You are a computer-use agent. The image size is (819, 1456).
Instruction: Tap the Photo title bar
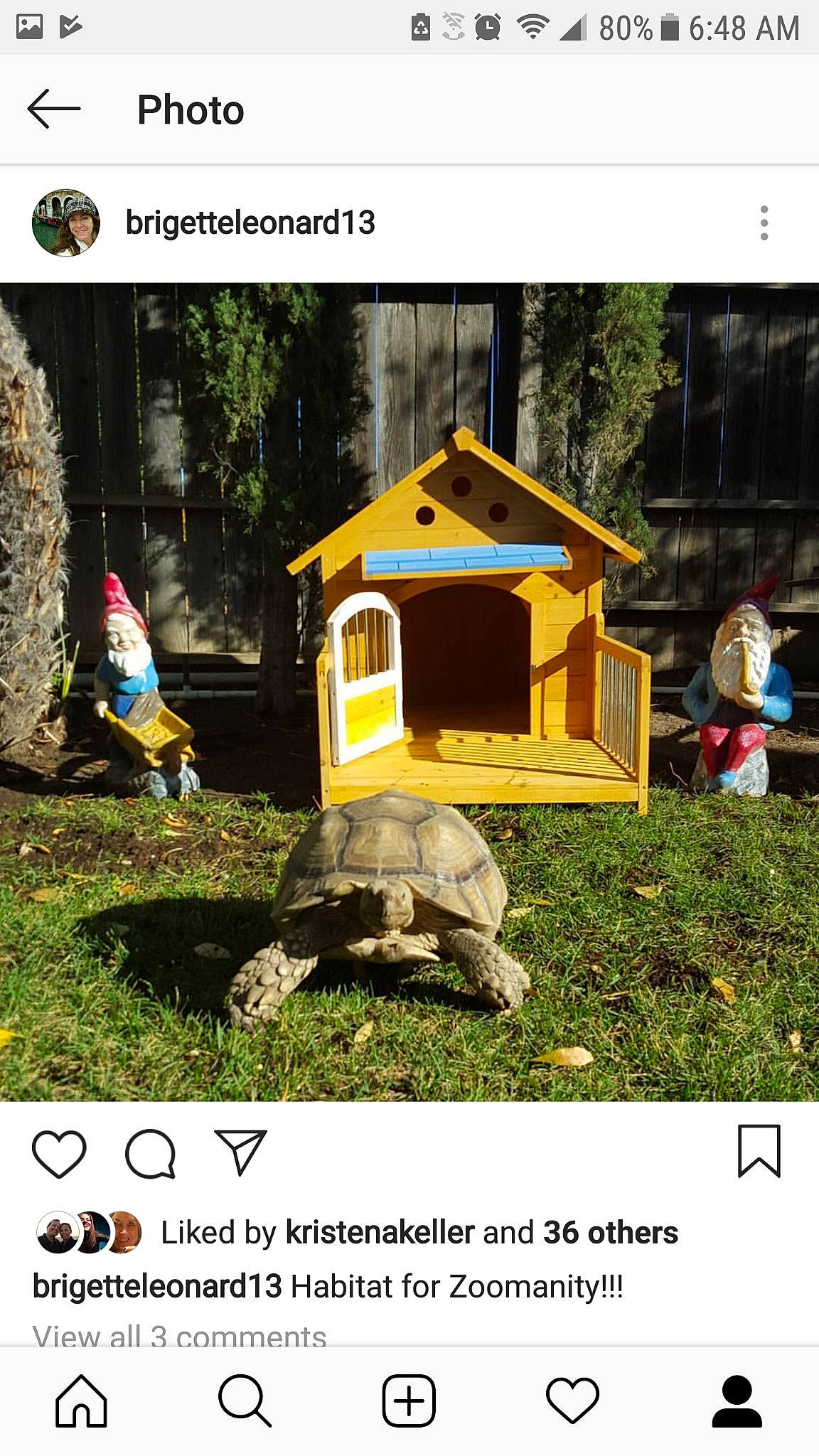click(191, 109)
